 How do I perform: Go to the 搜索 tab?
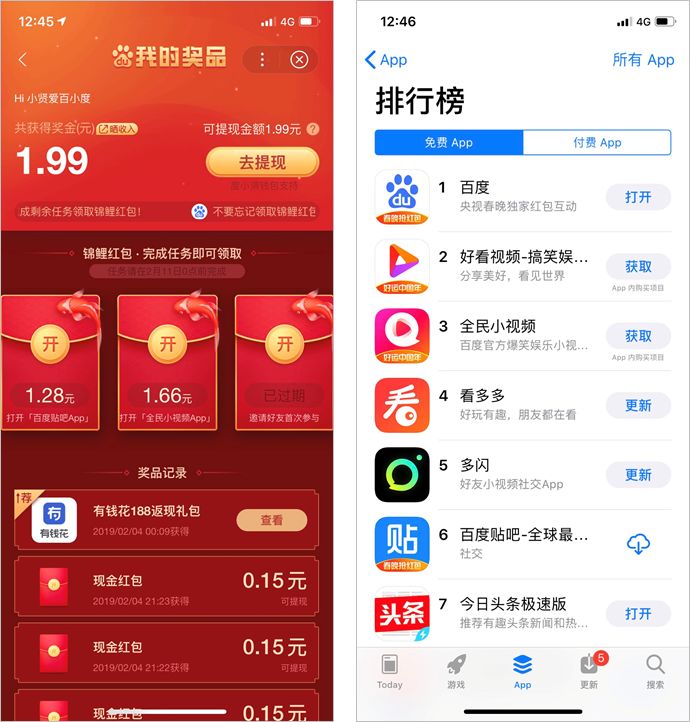tap(655, 672)
